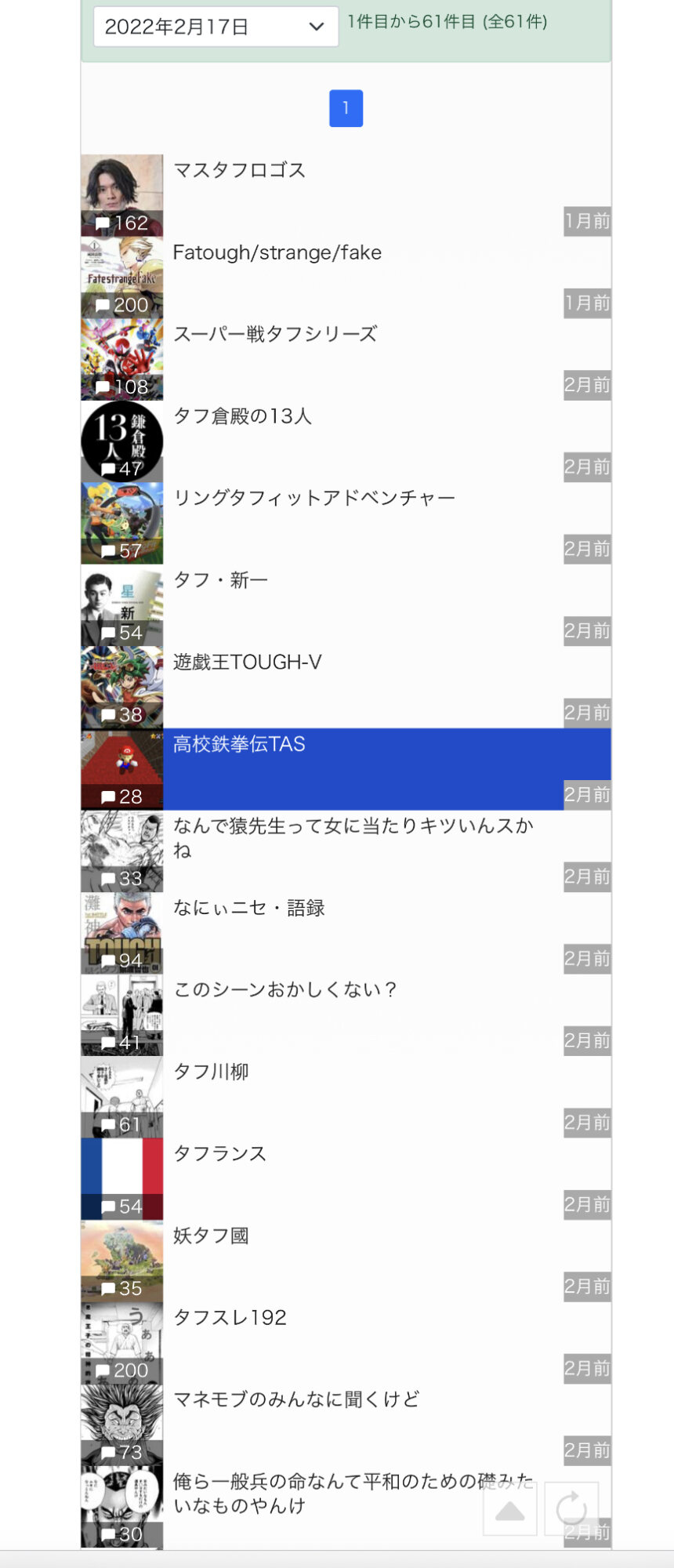Open the マネモブのみんなに聞くけど thread
Image resolution: width=674 pixels, height=1568 pixels.
346,1425
